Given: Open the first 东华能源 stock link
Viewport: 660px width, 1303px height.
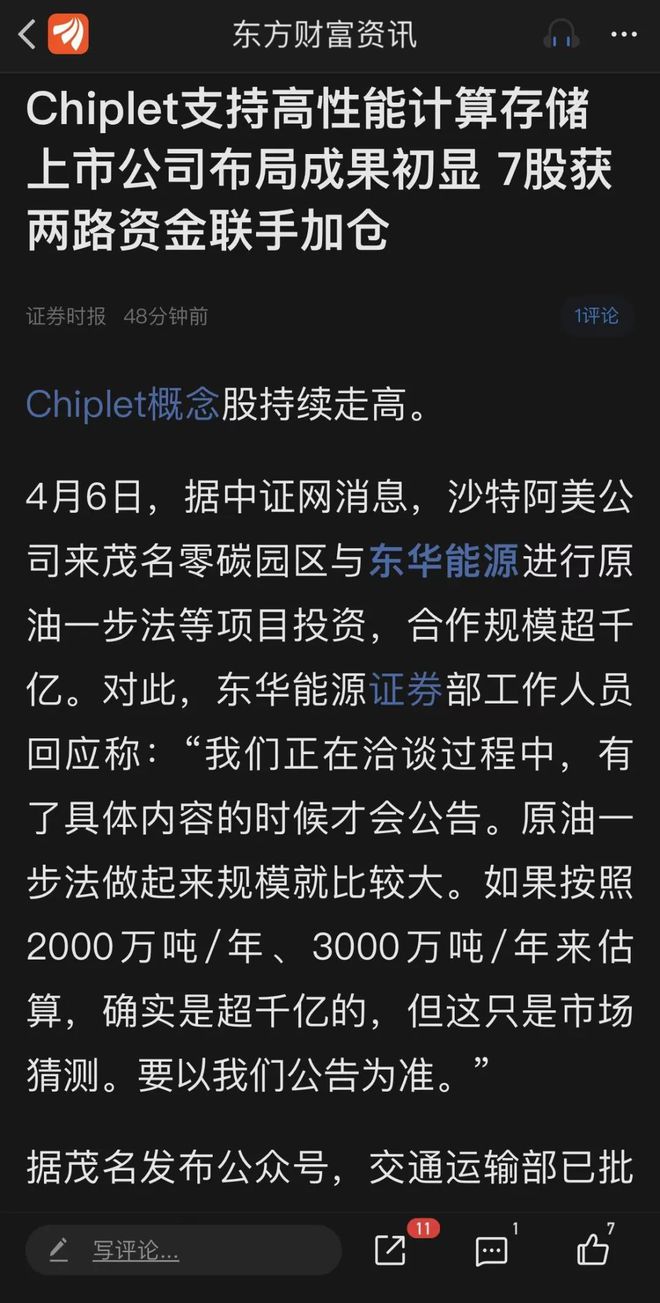Looking at the screenshot, I should pyautogui.click(x=443, y=561).
